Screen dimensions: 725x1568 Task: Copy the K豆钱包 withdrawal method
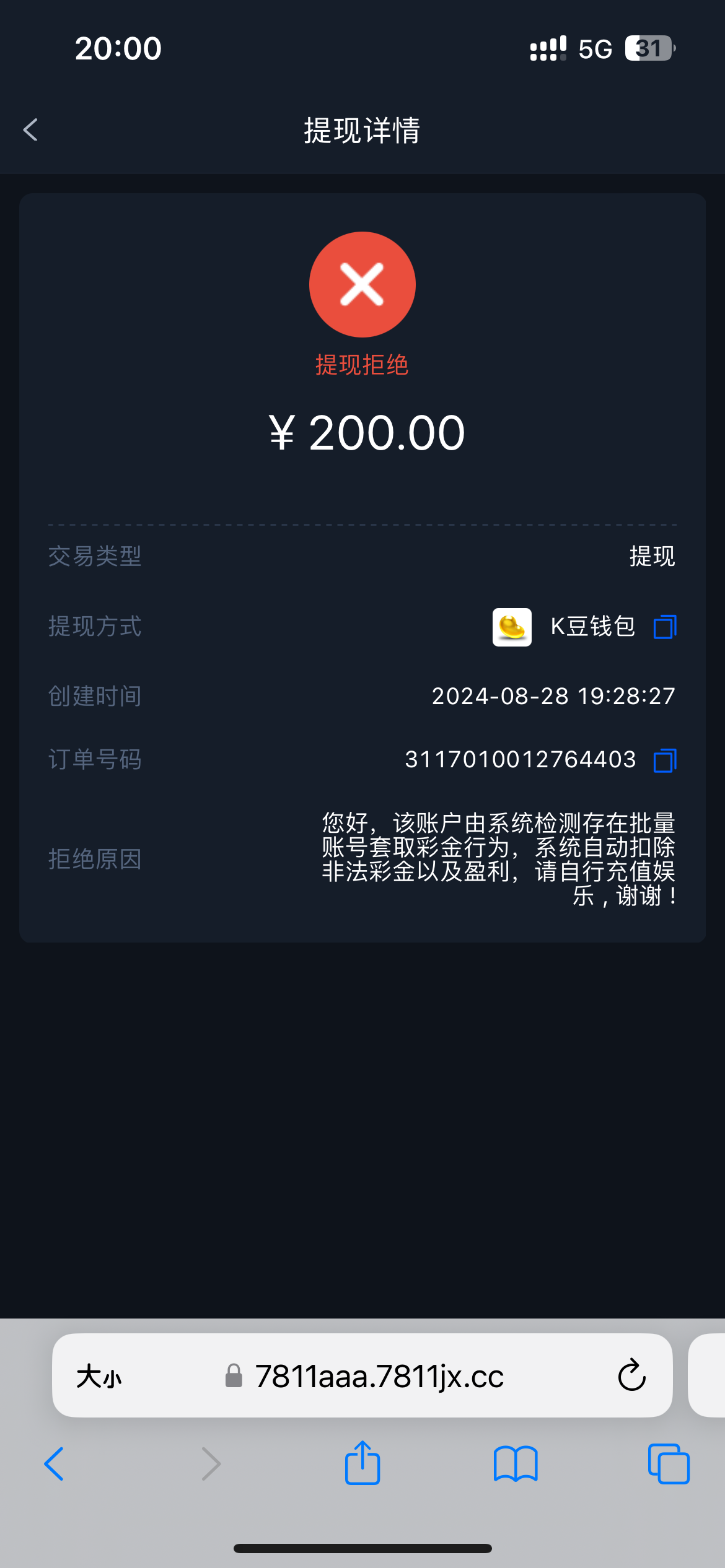(x=665, y=627)
